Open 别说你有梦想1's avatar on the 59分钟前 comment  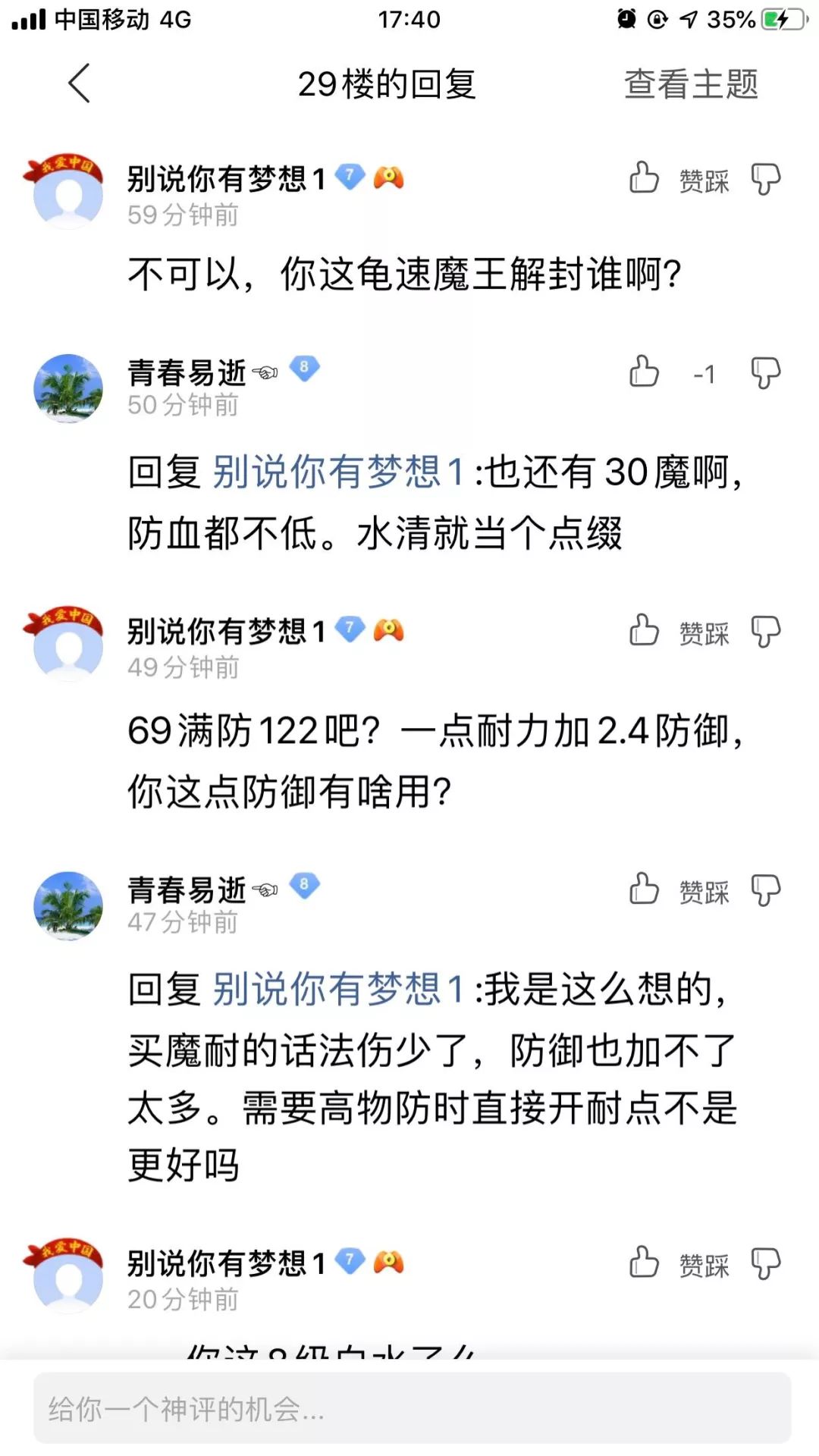[67, 193]
